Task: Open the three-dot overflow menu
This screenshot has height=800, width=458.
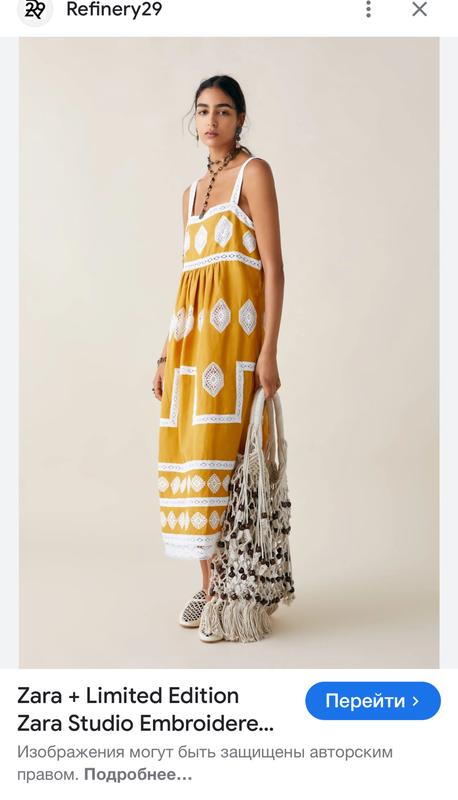Action: coord(368,9)
